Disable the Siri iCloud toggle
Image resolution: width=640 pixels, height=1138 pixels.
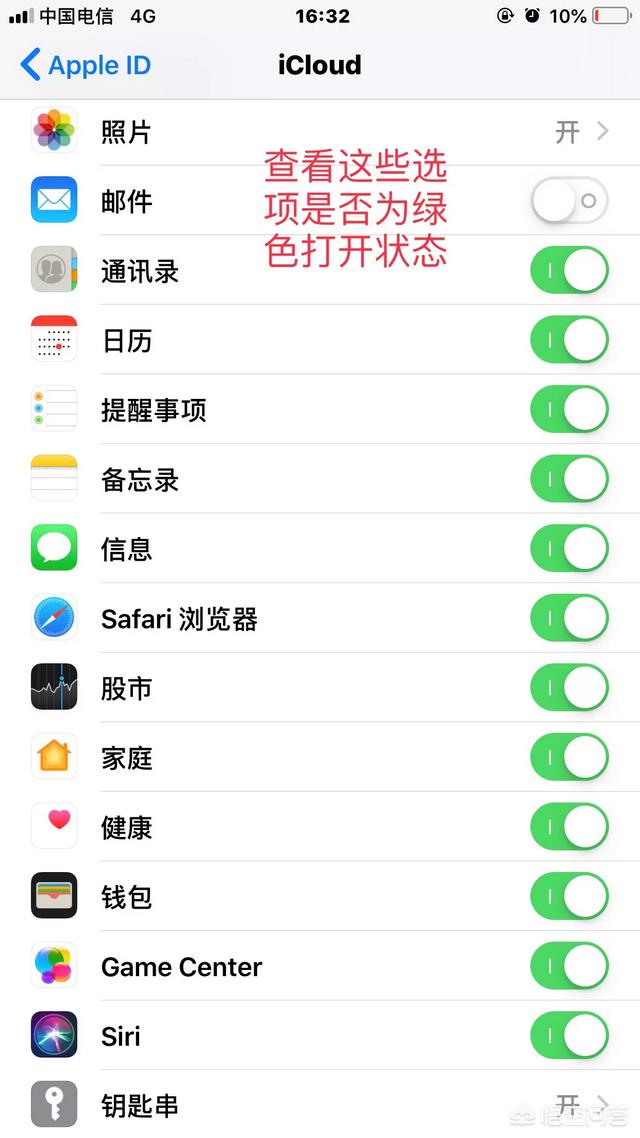570,1036
